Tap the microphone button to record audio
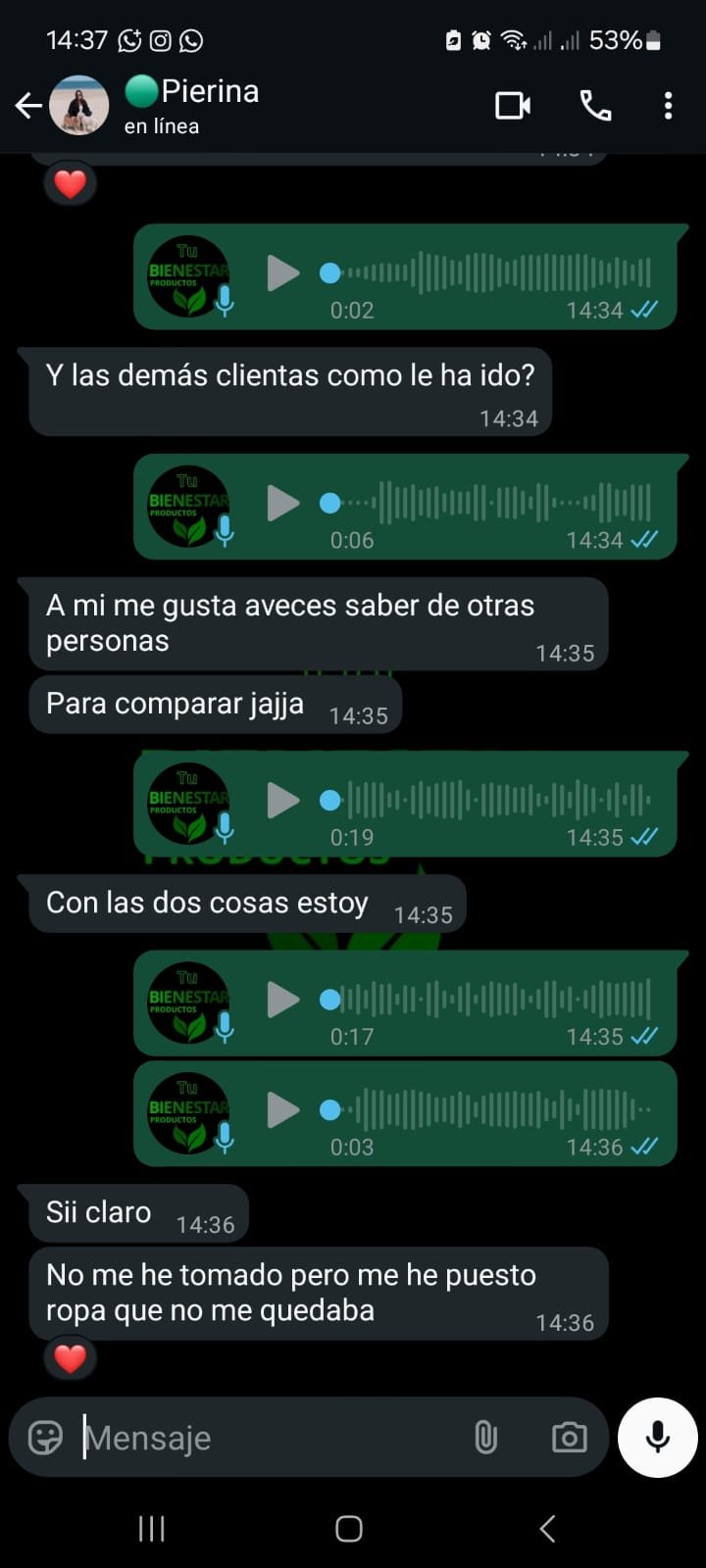 (x=657, y=1438)
